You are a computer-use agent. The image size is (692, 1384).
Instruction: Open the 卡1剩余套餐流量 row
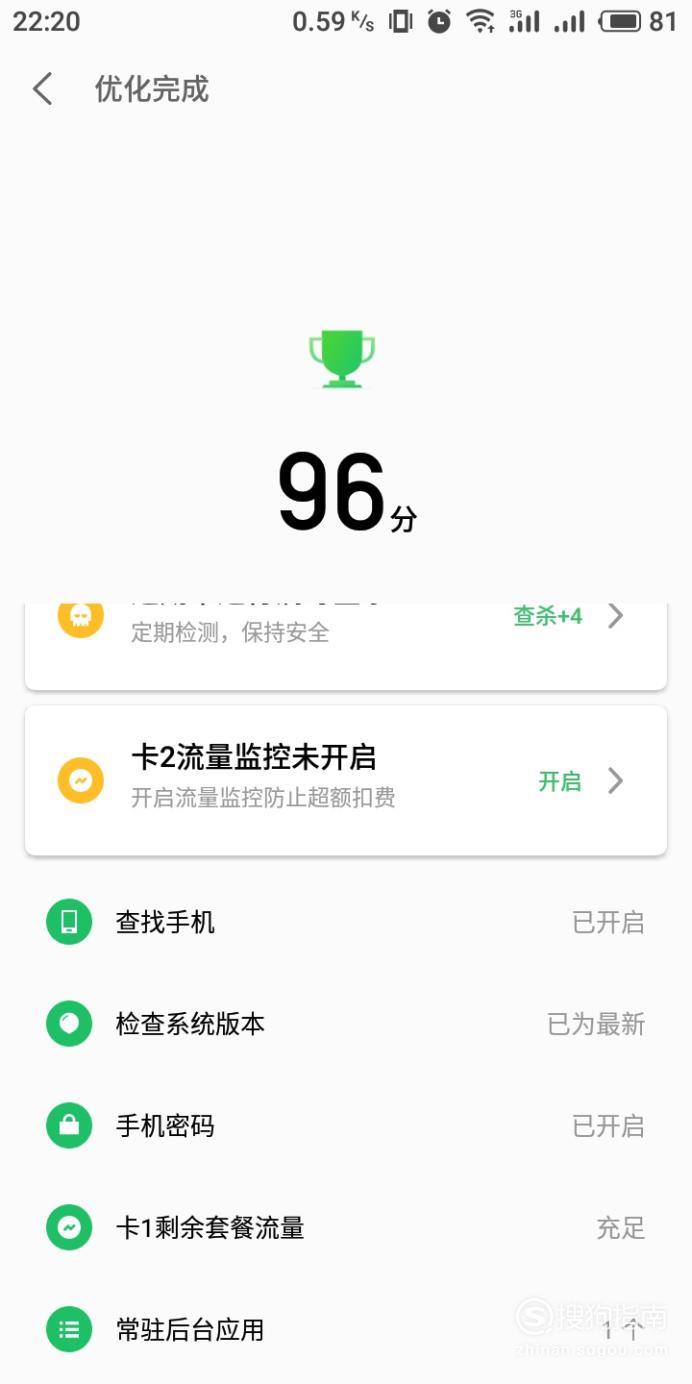pos(346,1228)
